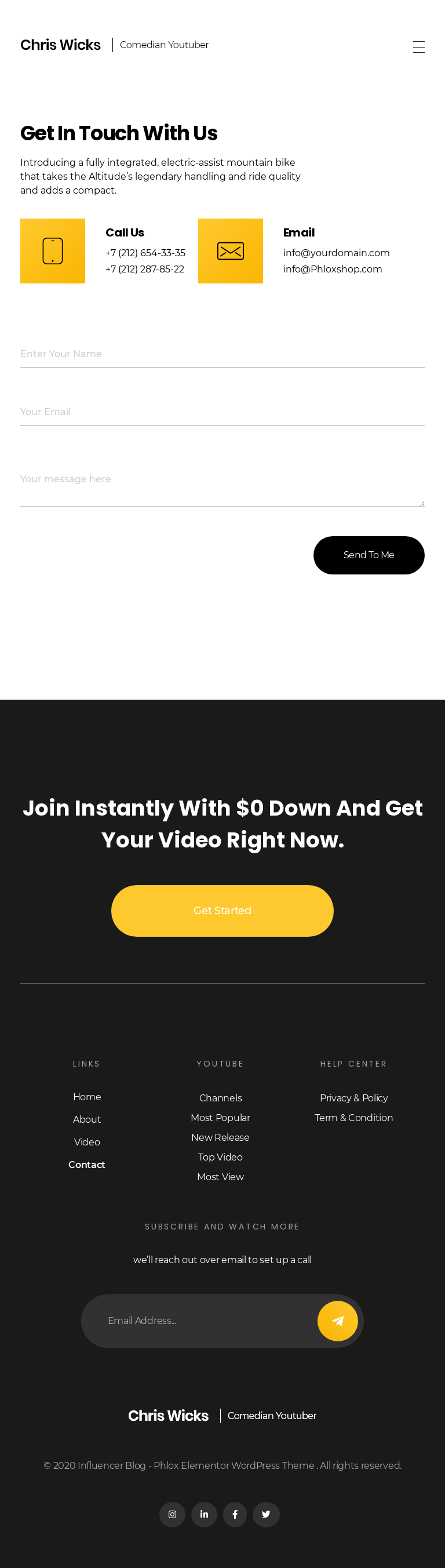The height and width of the screenshot is (1568, 445).
Task: Send the newsletter subscription
Action: tap(338, 1321)
